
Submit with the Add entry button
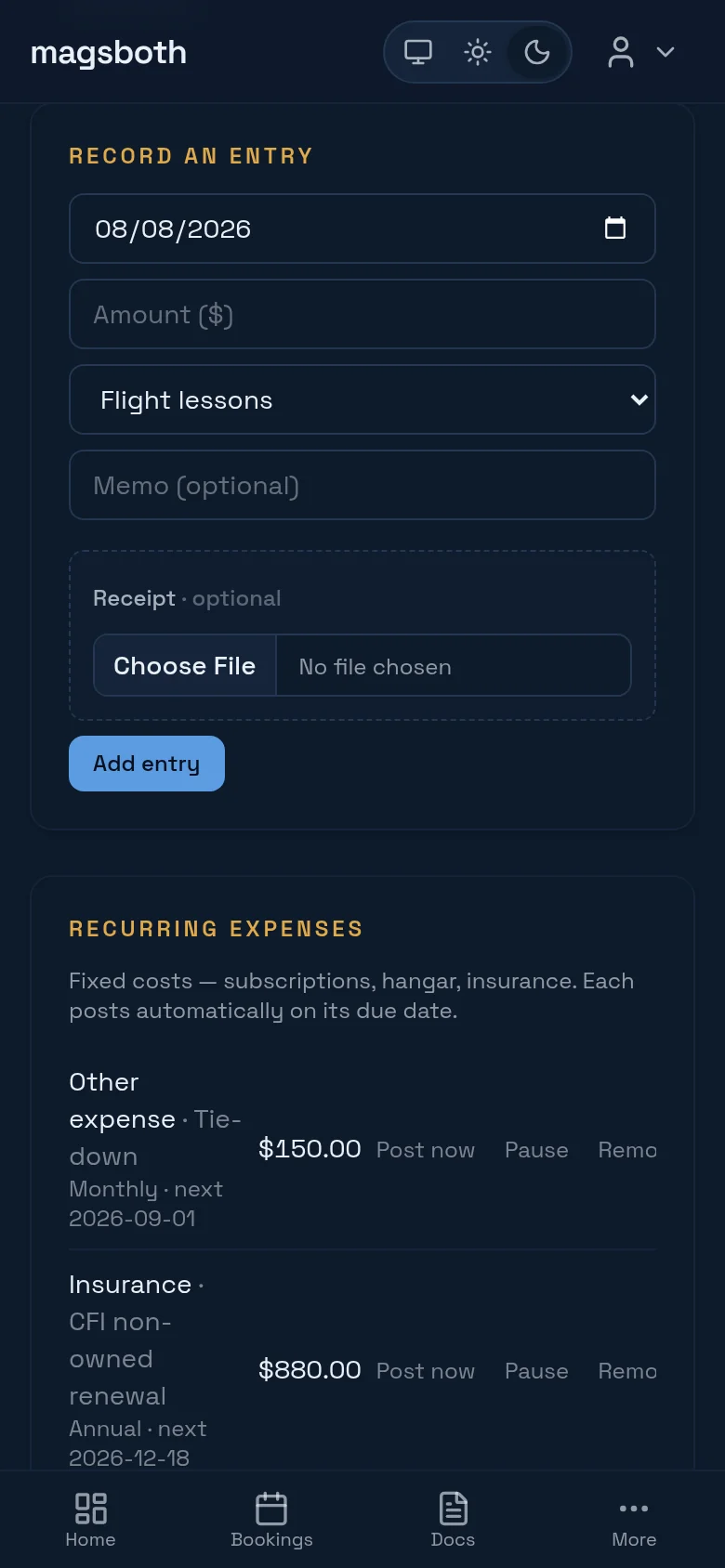click(147, 764)
